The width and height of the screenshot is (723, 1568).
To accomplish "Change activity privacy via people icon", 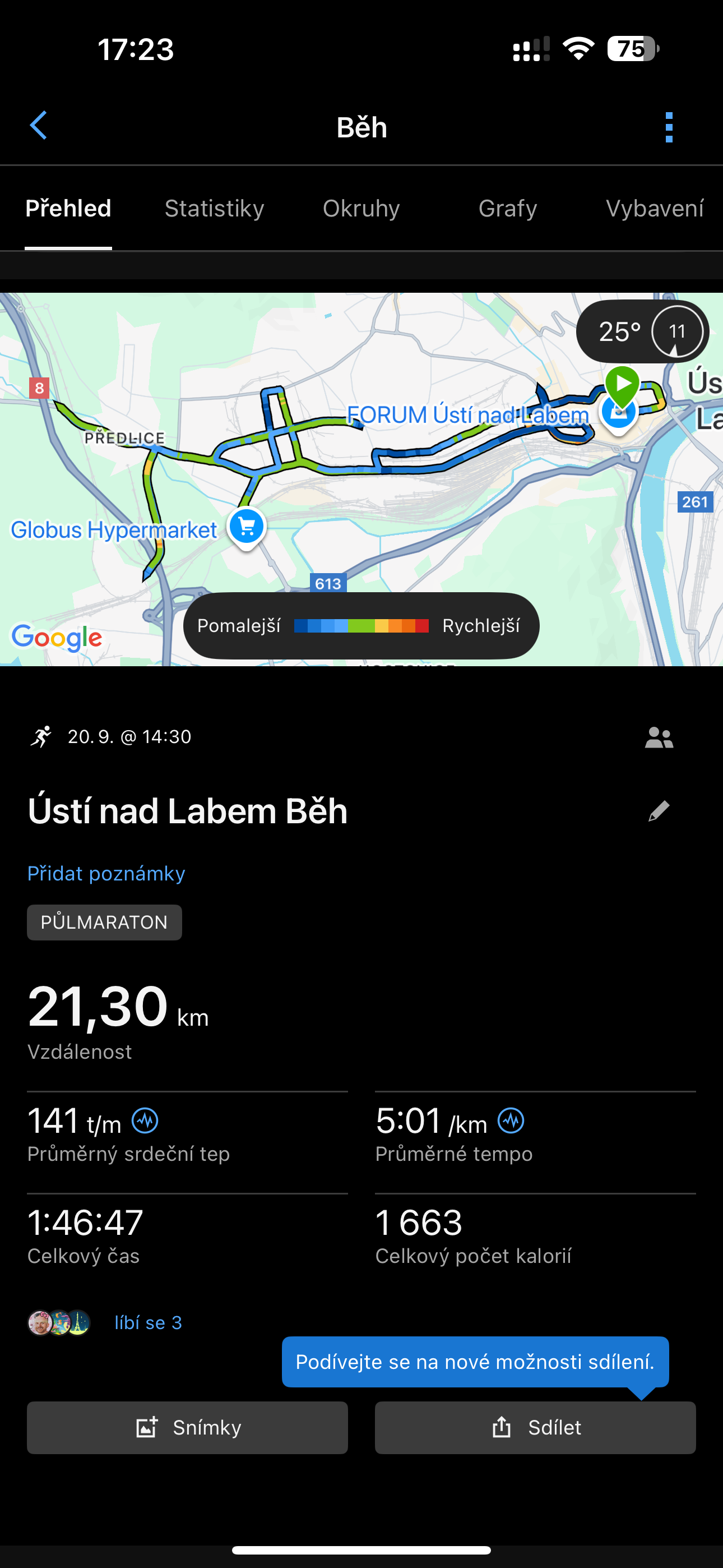I will [659, 738].
